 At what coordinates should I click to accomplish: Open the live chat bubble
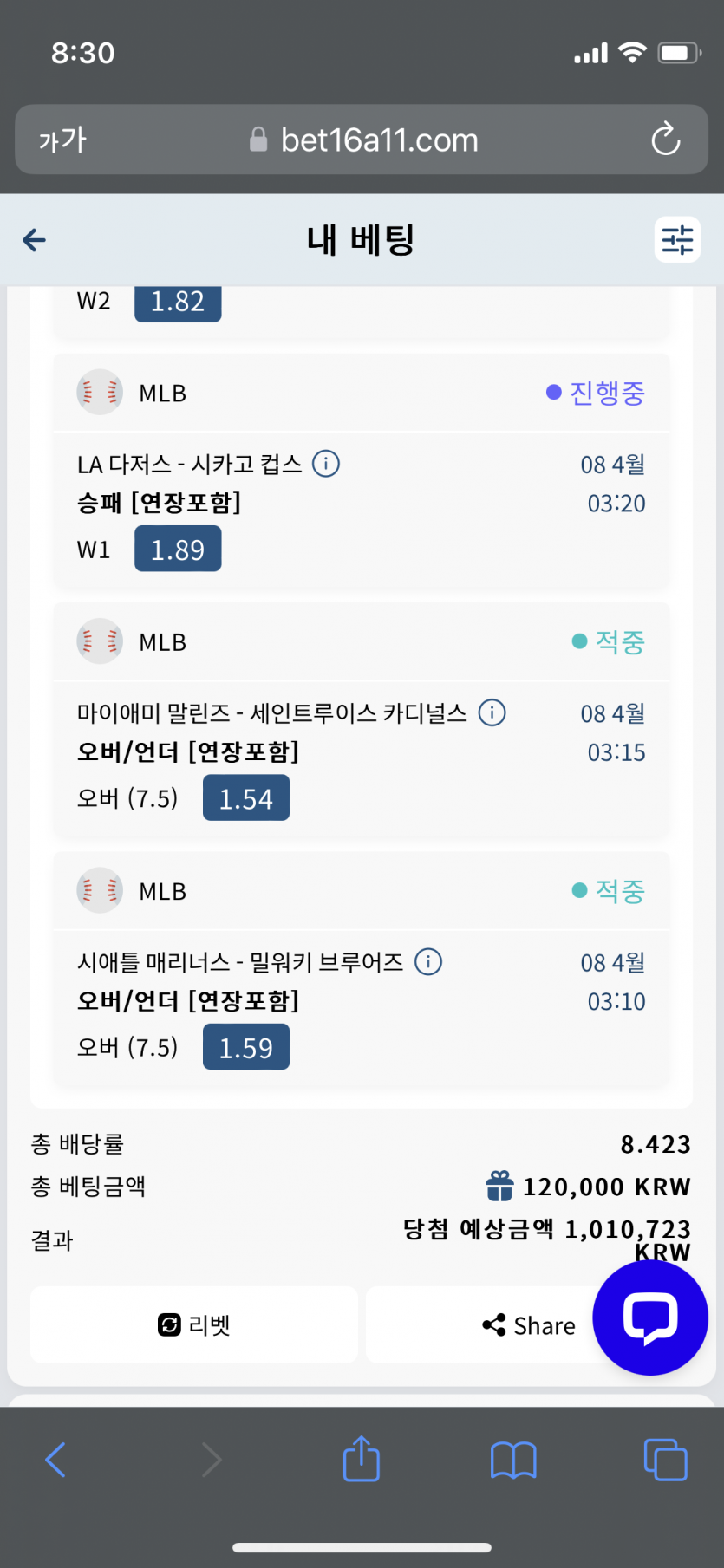pos(650,1318)
